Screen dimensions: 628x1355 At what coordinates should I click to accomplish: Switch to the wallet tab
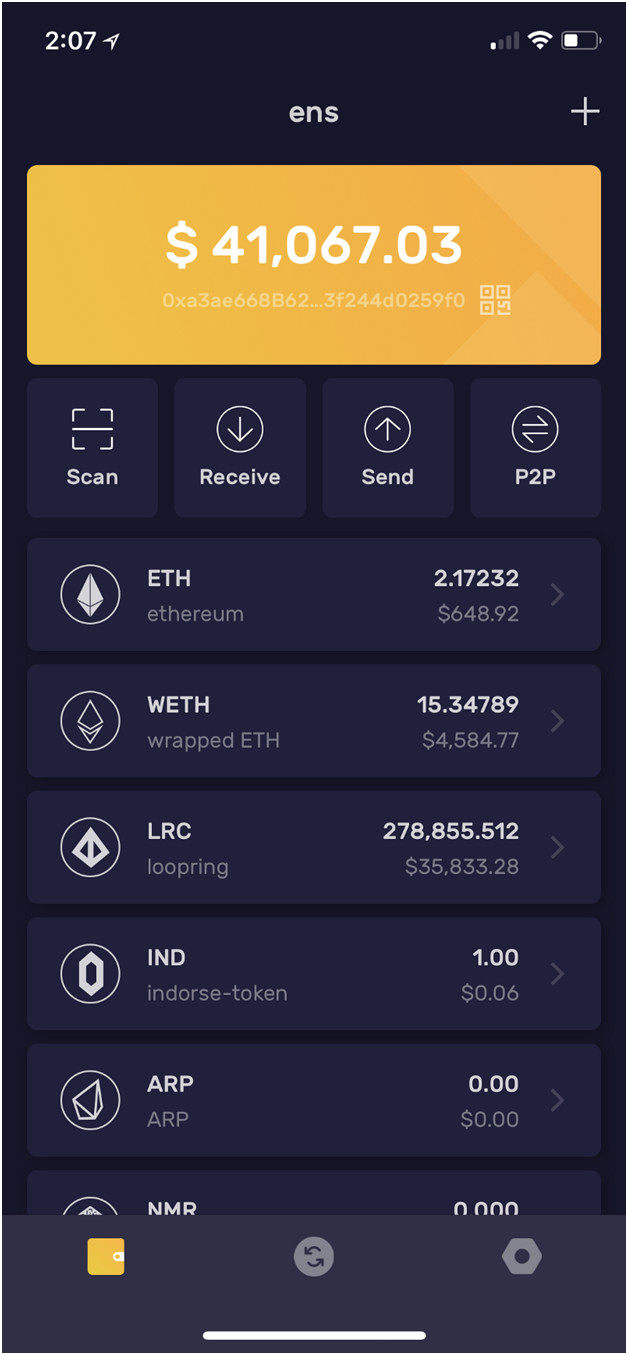(106, 1257)
